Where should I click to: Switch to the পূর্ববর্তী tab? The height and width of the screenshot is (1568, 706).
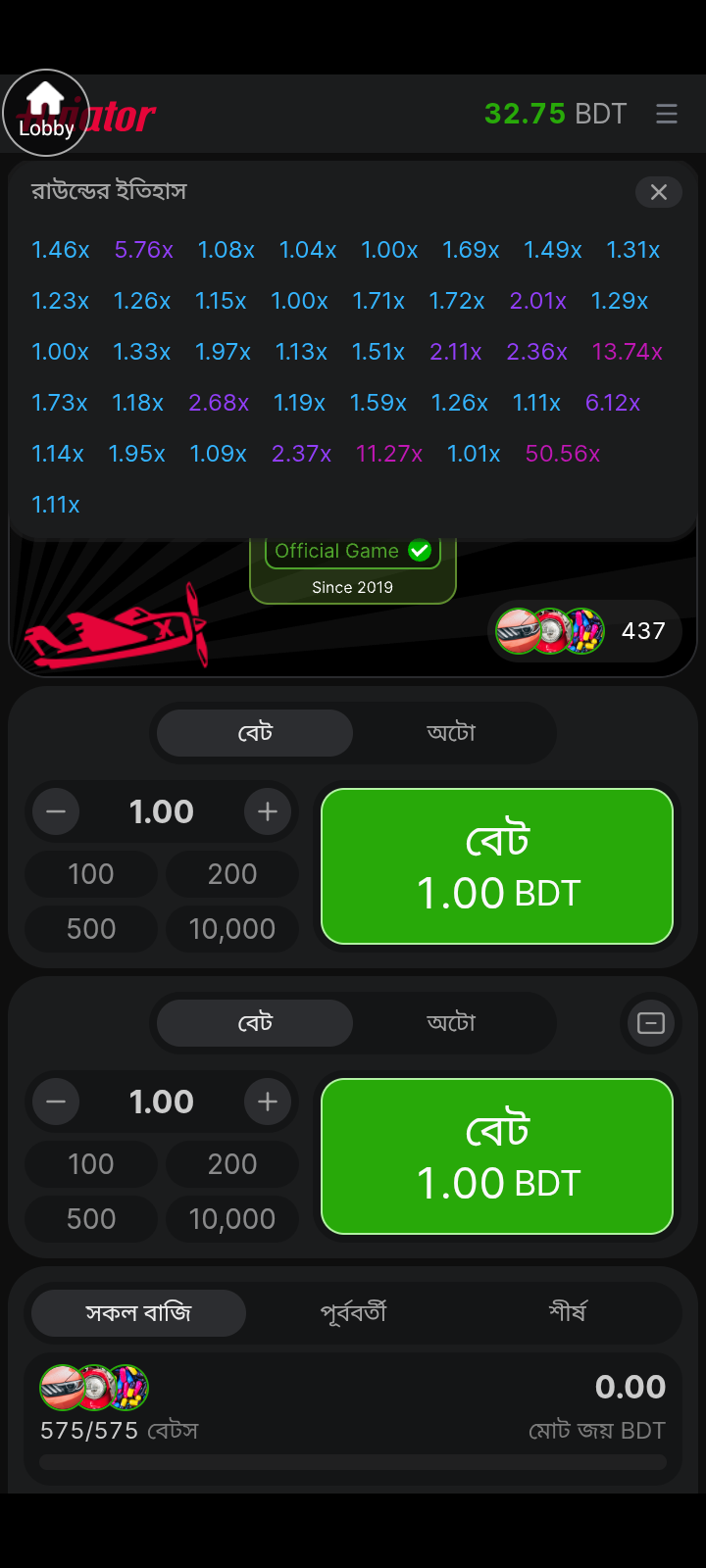coord(354,1313)
